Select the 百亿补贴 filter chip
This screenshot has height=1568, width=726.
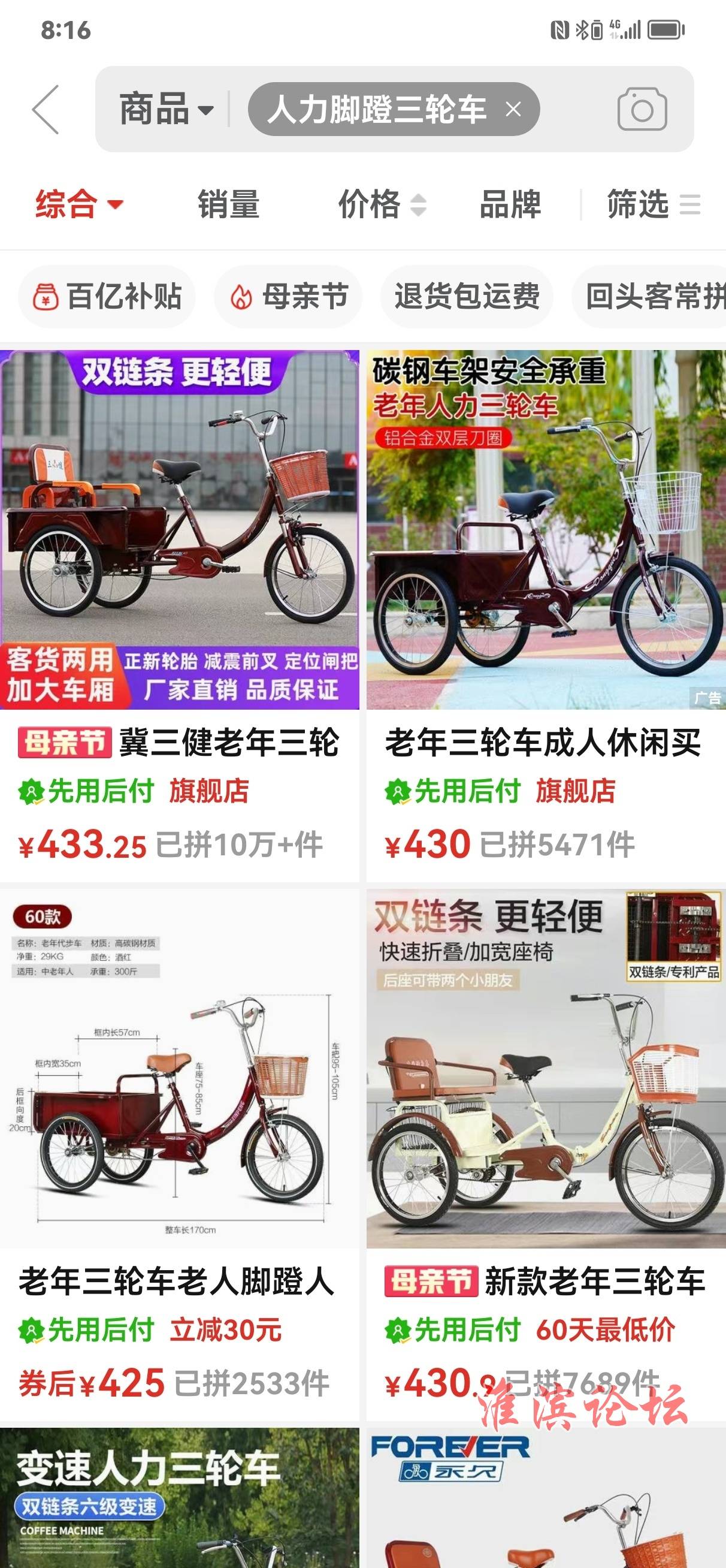pos(107,297)
